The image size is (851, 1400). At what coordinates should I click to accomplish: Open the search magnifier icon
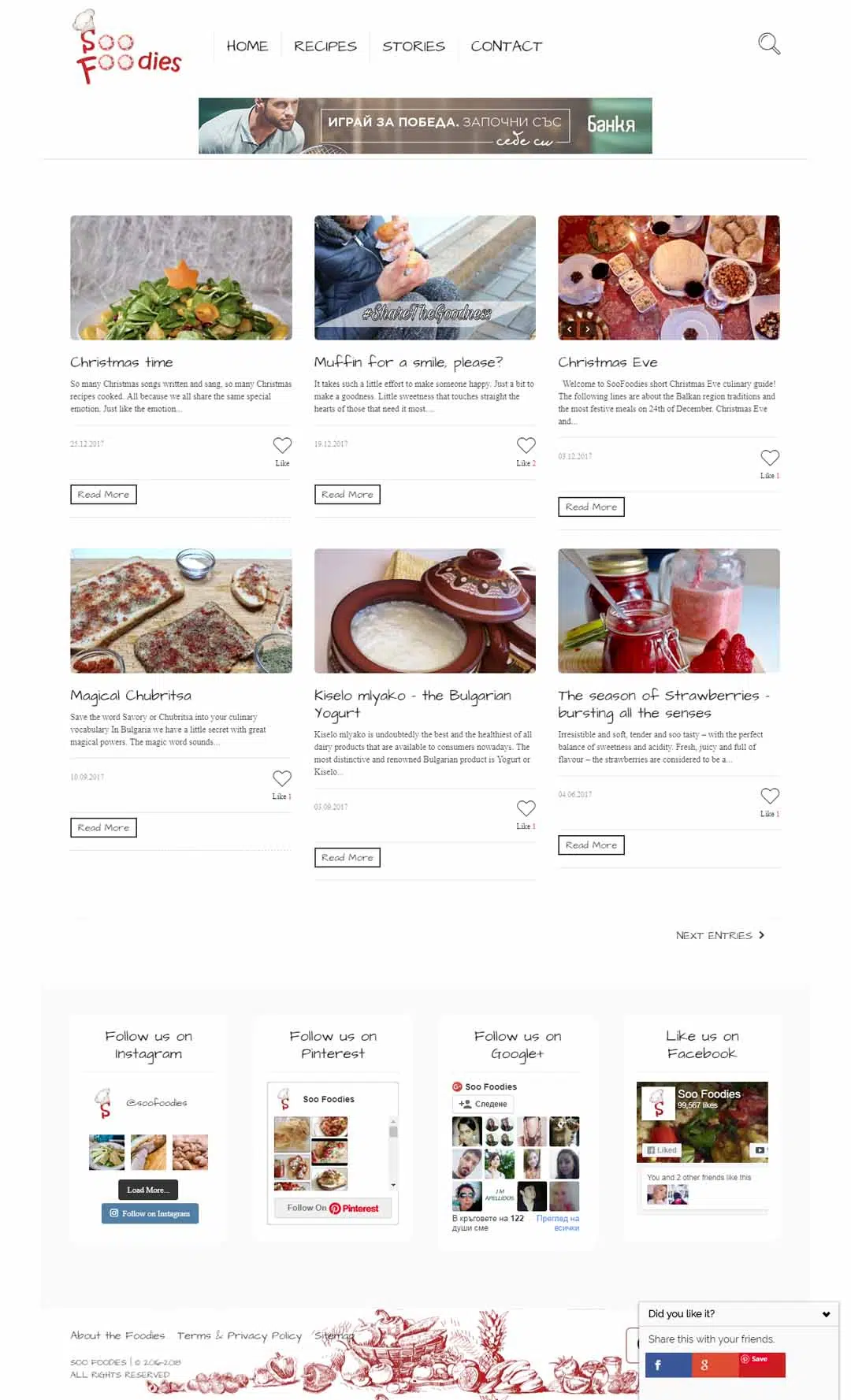tap(769, 44)
